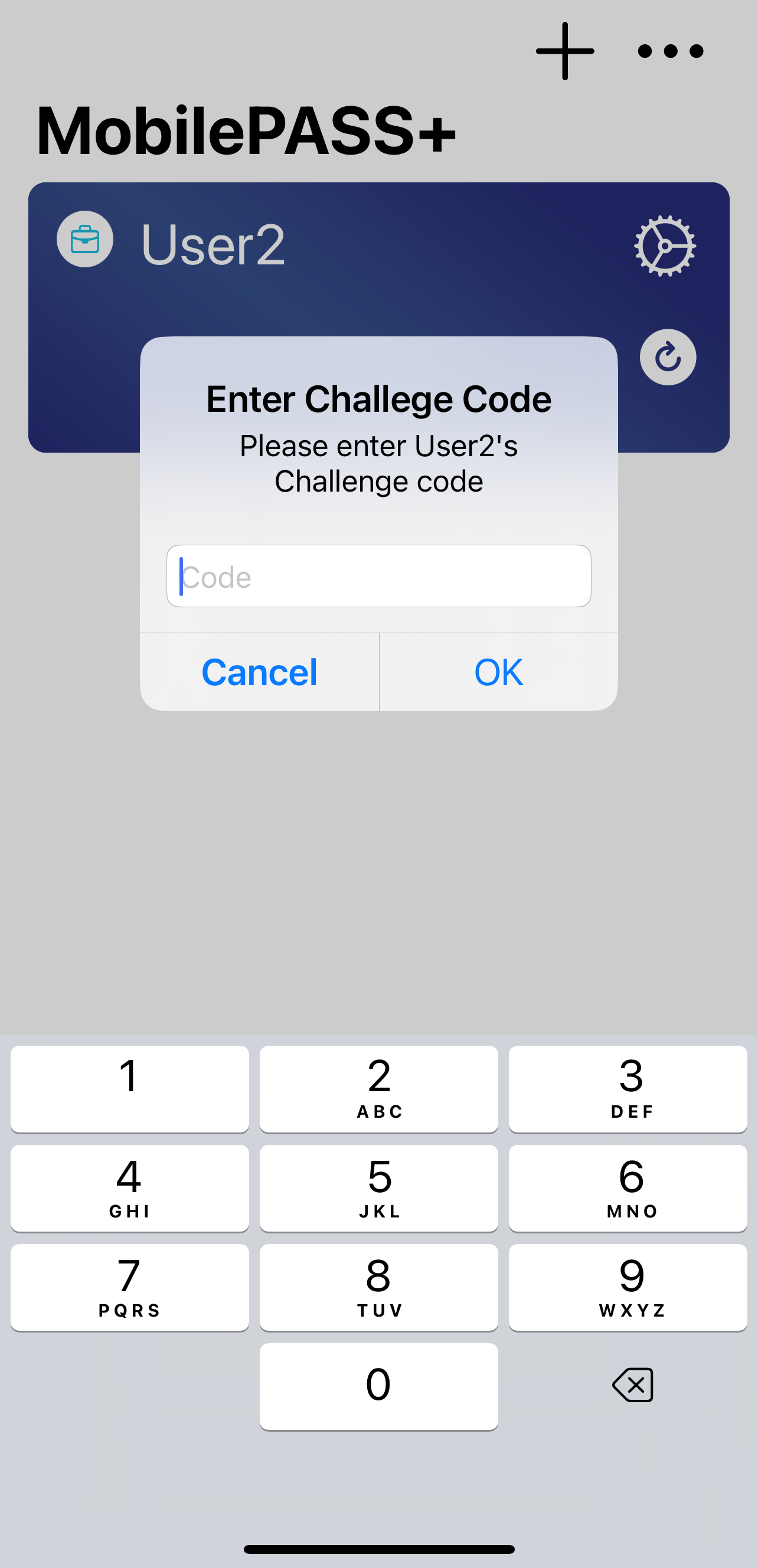Tap the refresh icon on User2 card

pyautogui.click(x=667, y=357)
